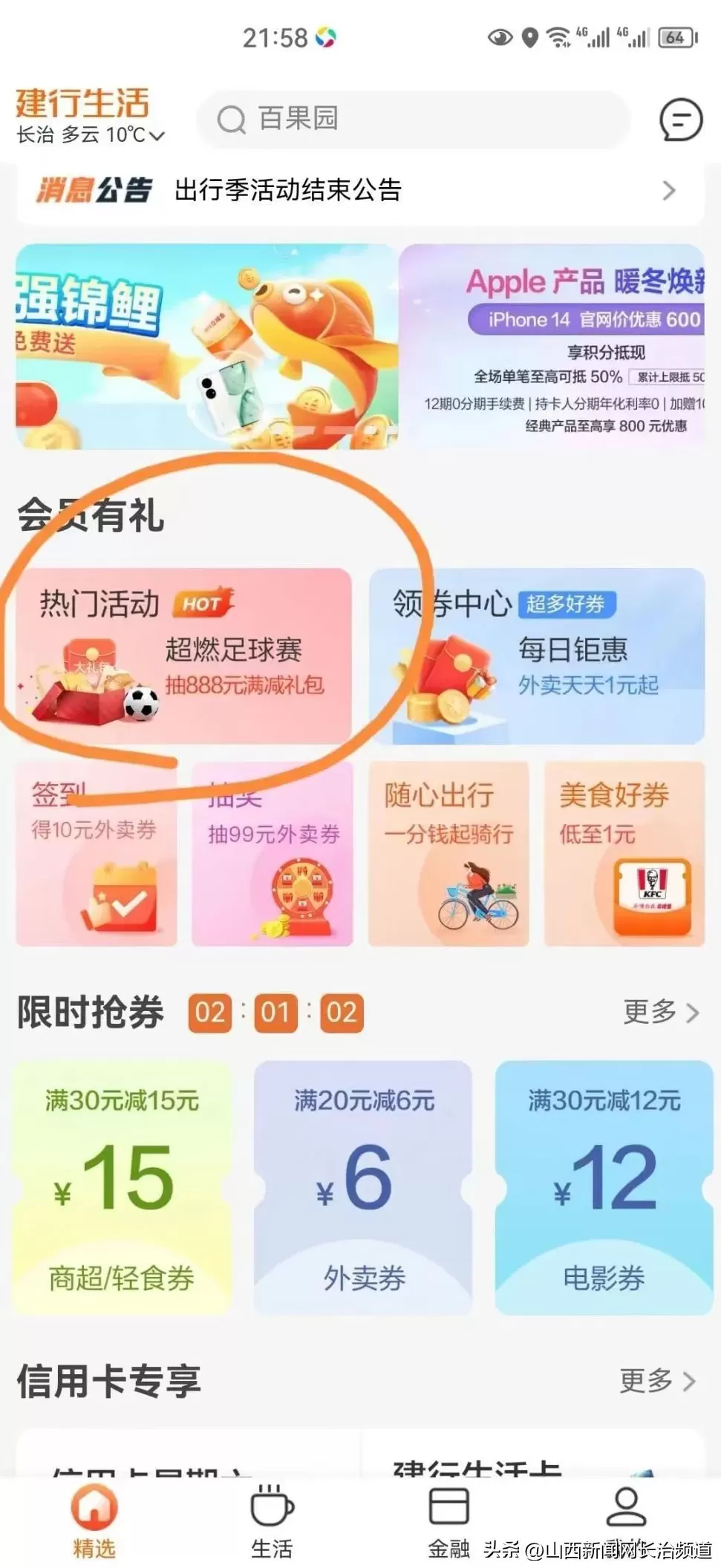Viewport: 721px width, 1568px height.
Task: Open the 美食好券 KFC tile
Action: click(624, 854)
